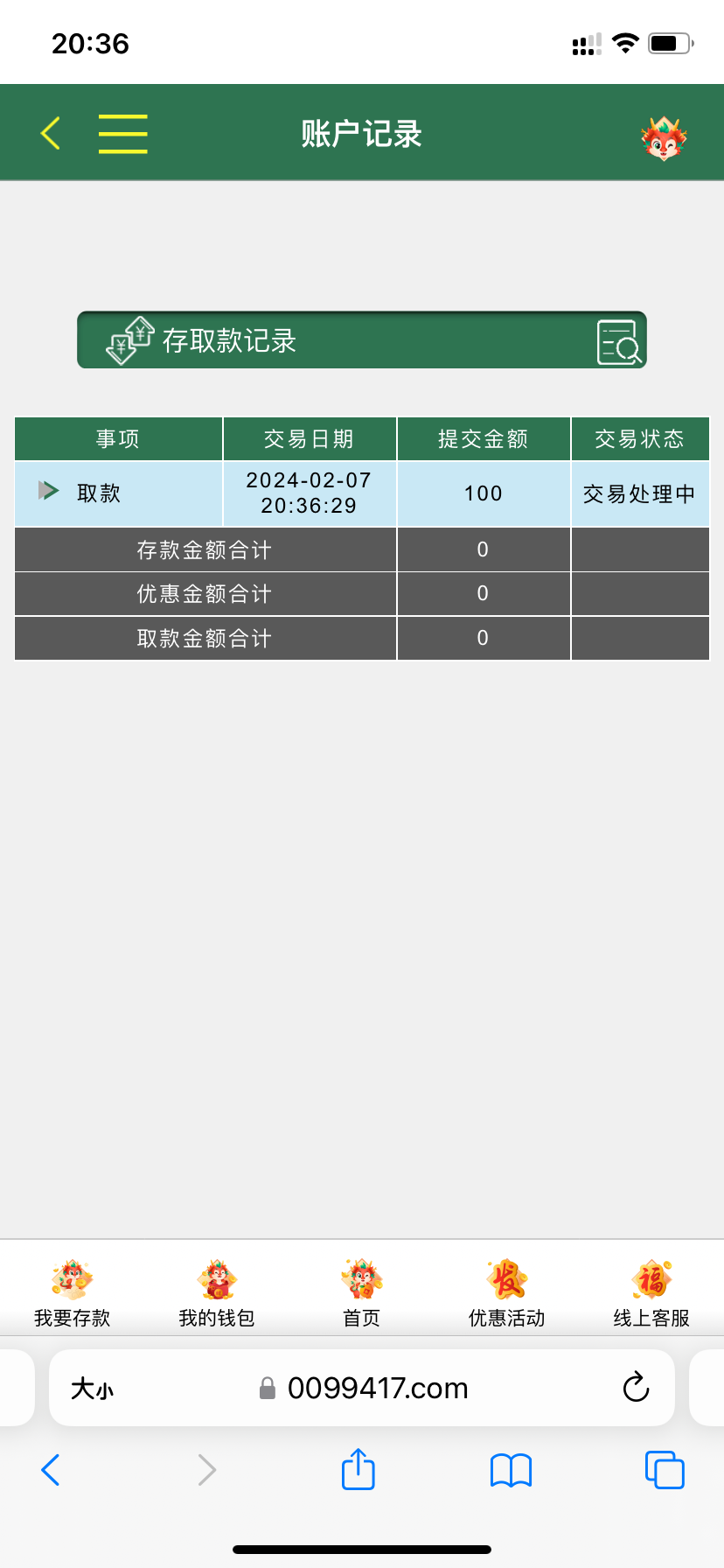The height and width of the screenshot is (1568, 724).
Task: Open 优惠活动 promotions tab
Action: (506, 1294)
